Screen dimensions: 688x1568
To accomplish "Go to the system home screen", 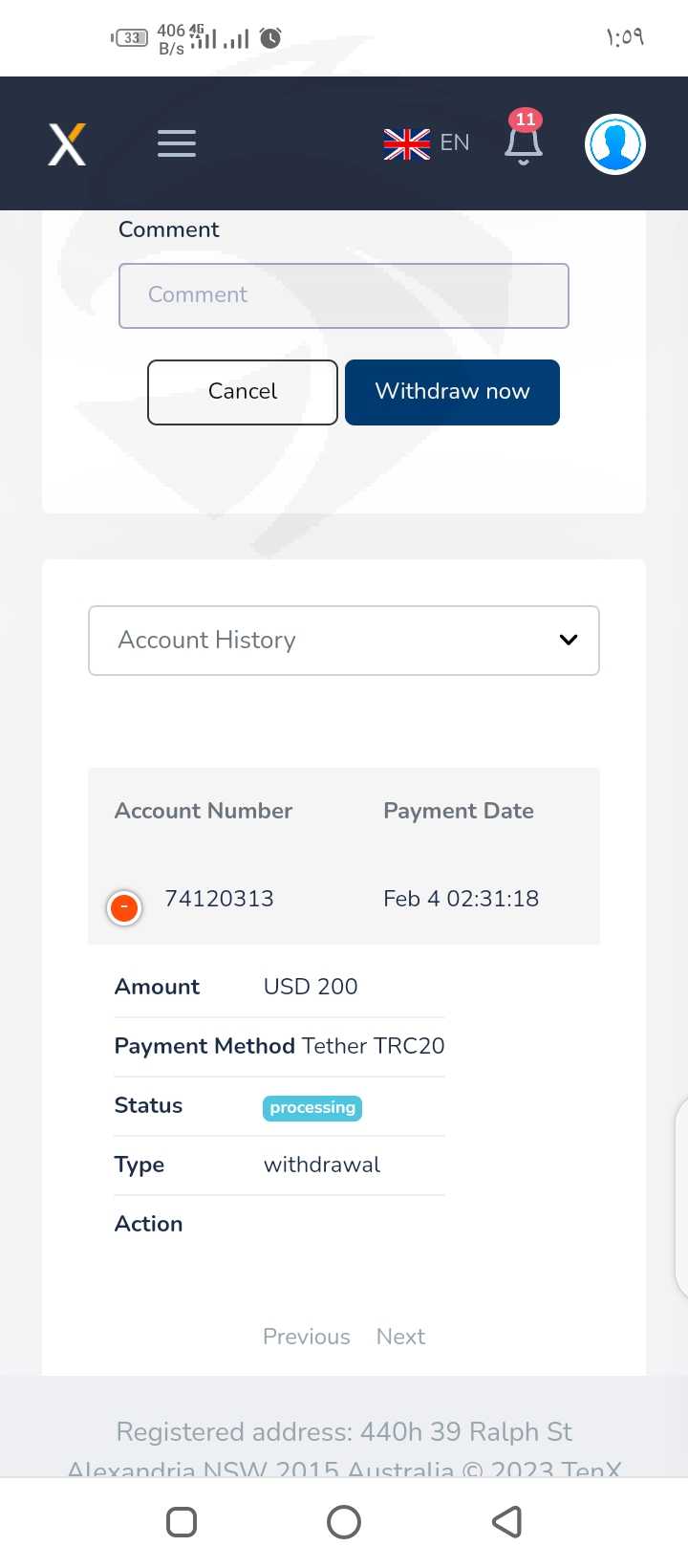I will pos(344,1522).
